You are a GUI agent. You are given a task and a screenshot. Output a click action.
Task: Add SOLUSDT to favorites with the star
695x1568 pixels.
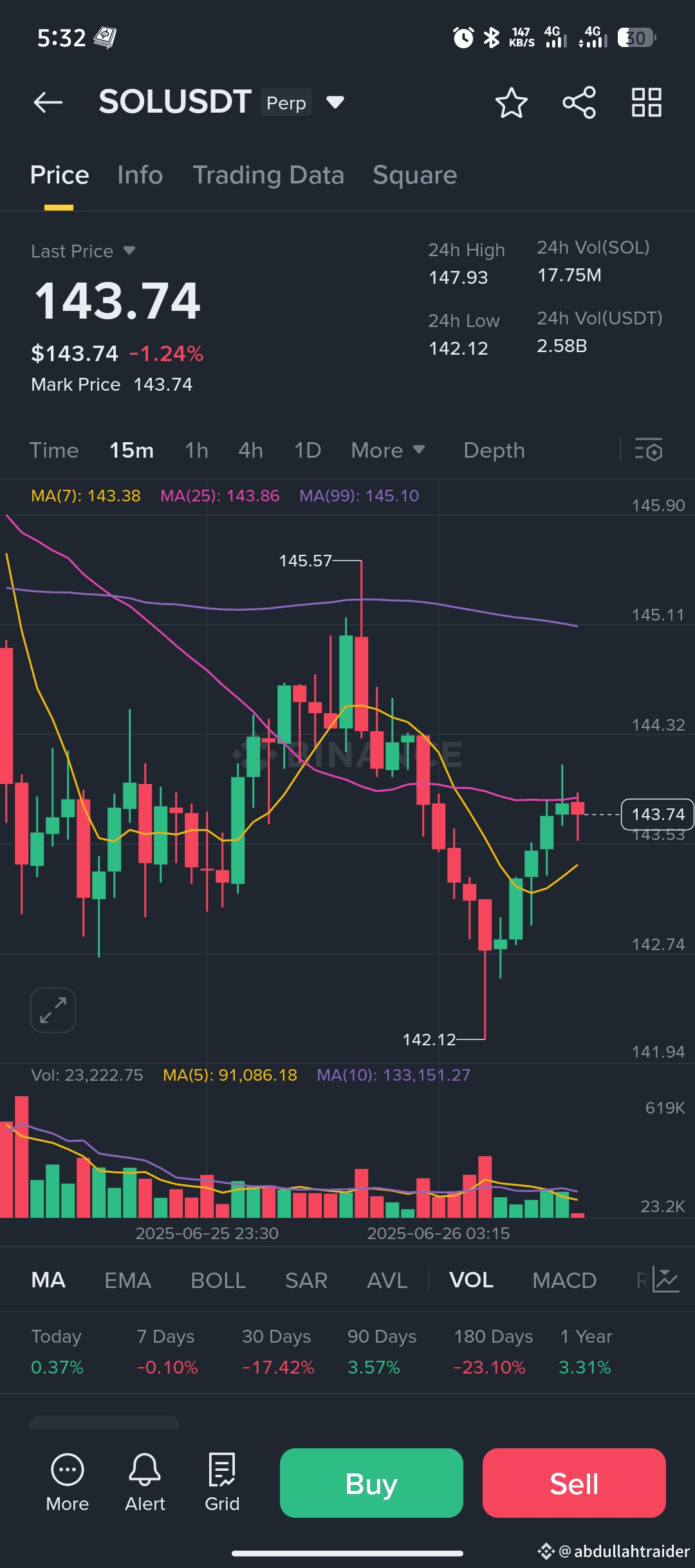pos(512,102)
